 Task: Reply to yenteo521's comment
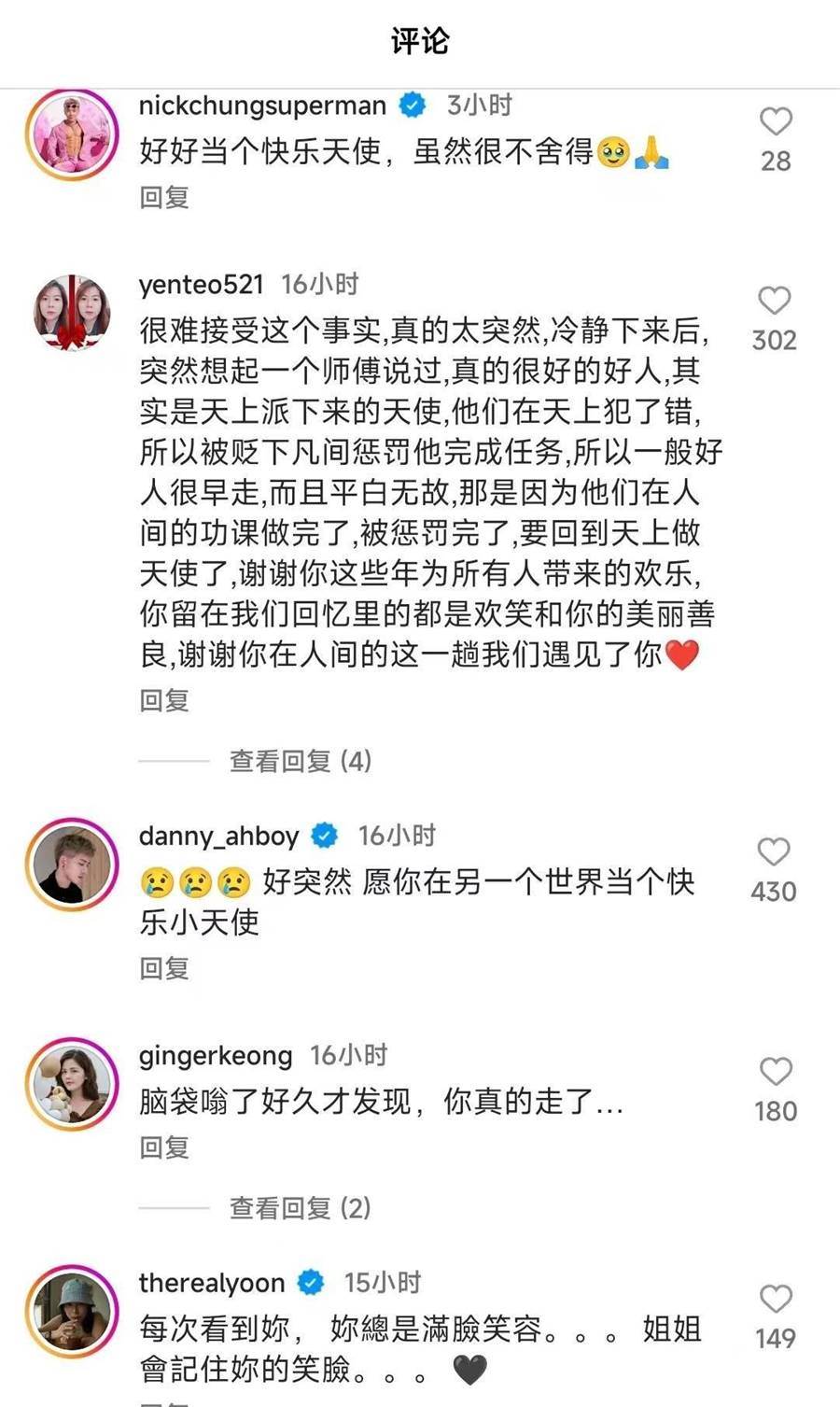click(164, 700)
